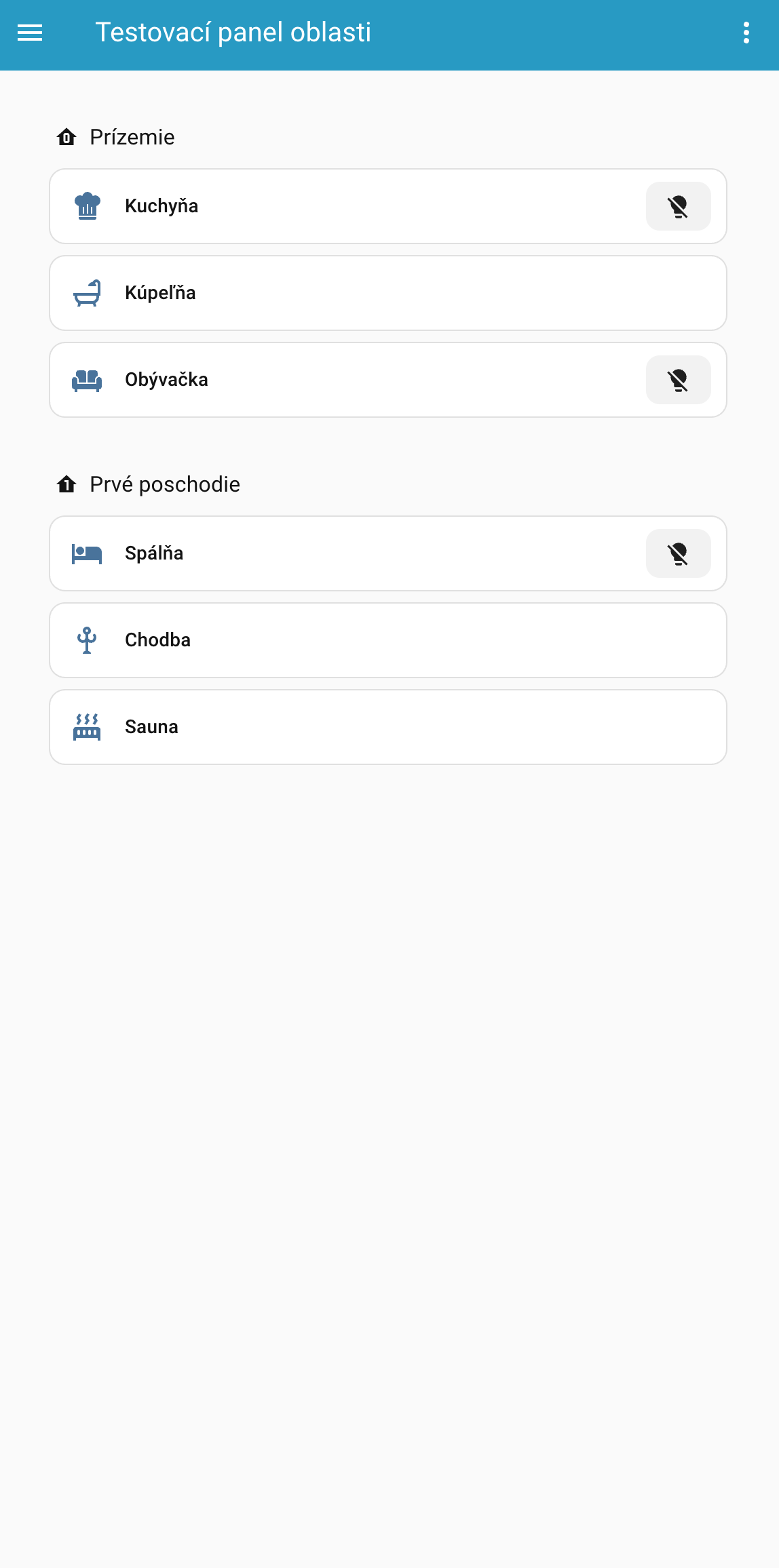Open the Spálňa area card

click(388, 553)
